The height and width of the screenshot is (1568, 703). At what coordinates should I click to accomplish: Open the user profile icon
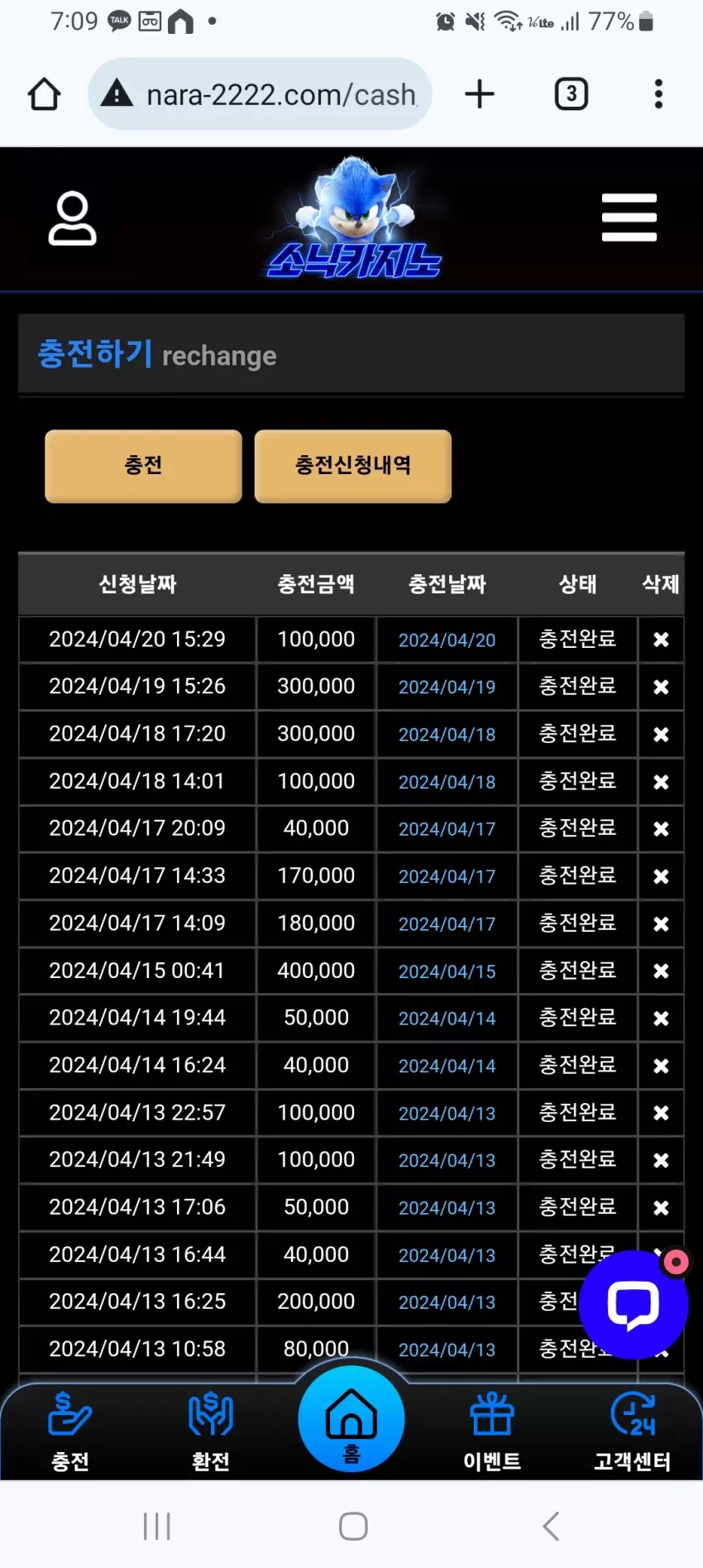(73, 218)
